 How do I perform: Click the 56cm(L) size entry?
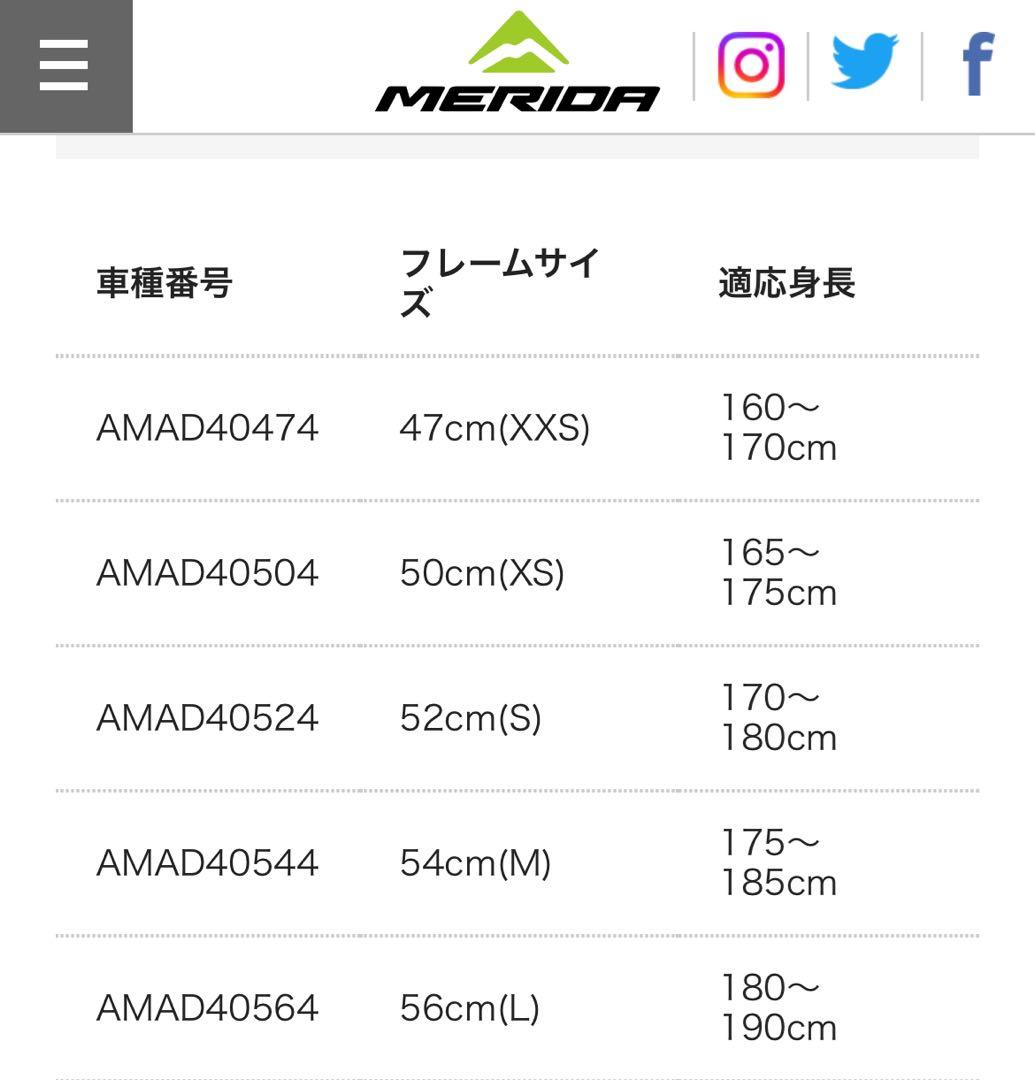coord(470,1005)
